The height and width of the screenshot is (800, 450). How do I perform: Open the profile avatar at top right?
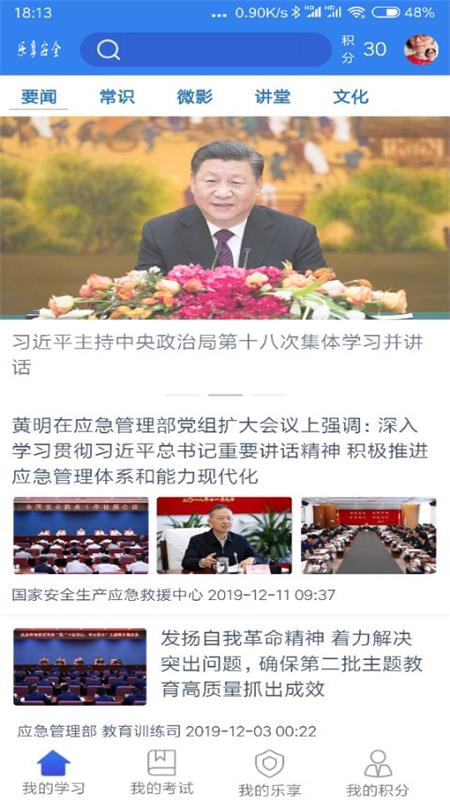pos(421,49)
